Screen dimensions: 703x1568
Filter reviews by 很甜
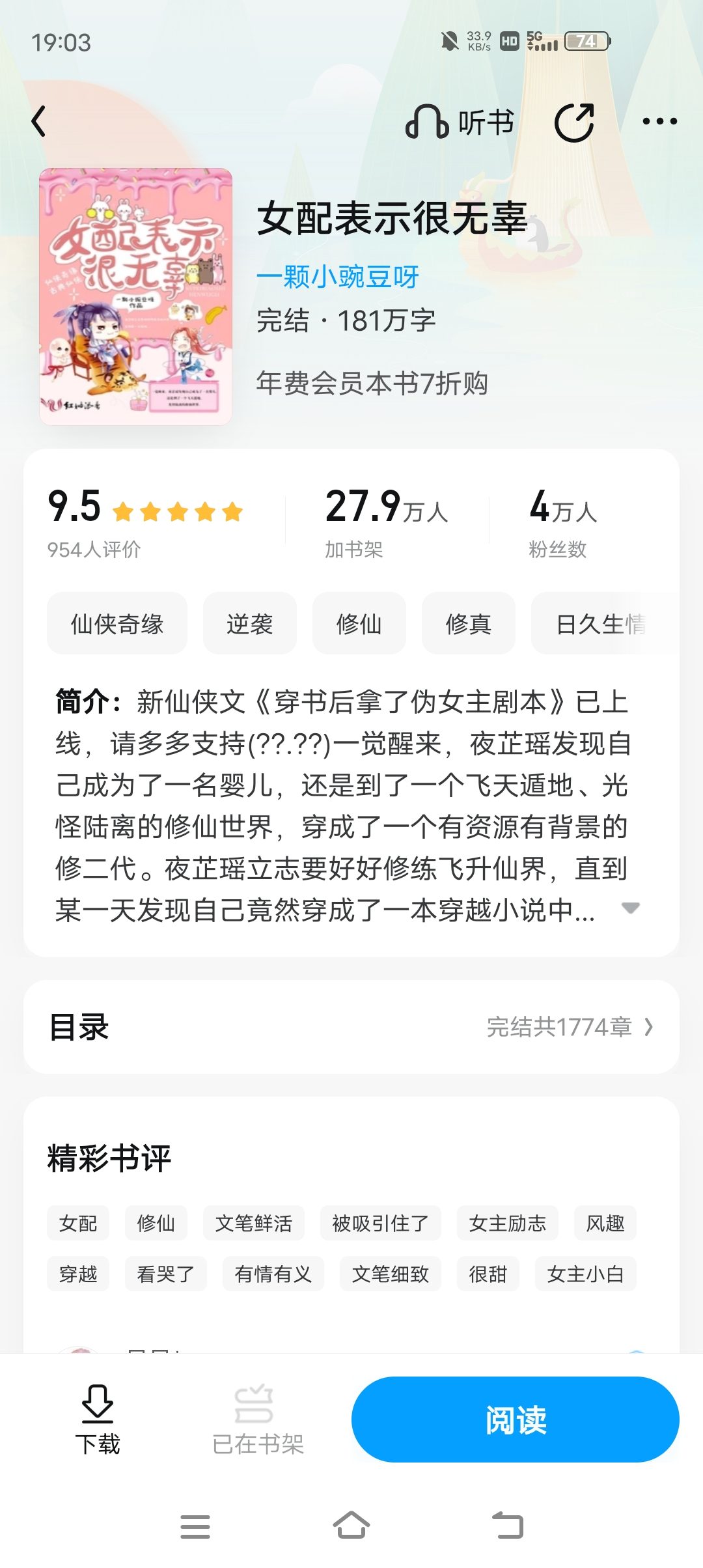488,1274
